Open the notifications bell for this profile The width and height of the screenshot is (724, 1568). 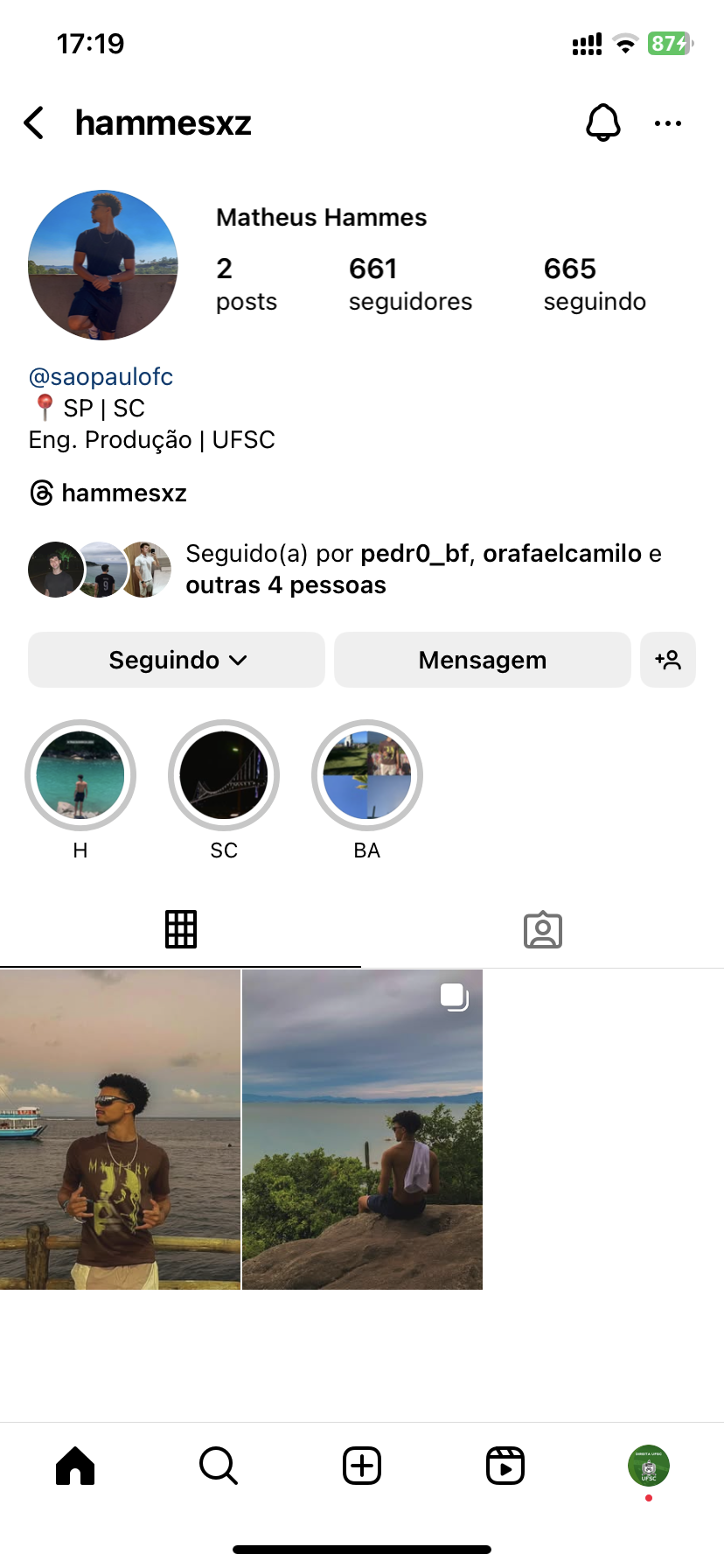click(602, 123)
